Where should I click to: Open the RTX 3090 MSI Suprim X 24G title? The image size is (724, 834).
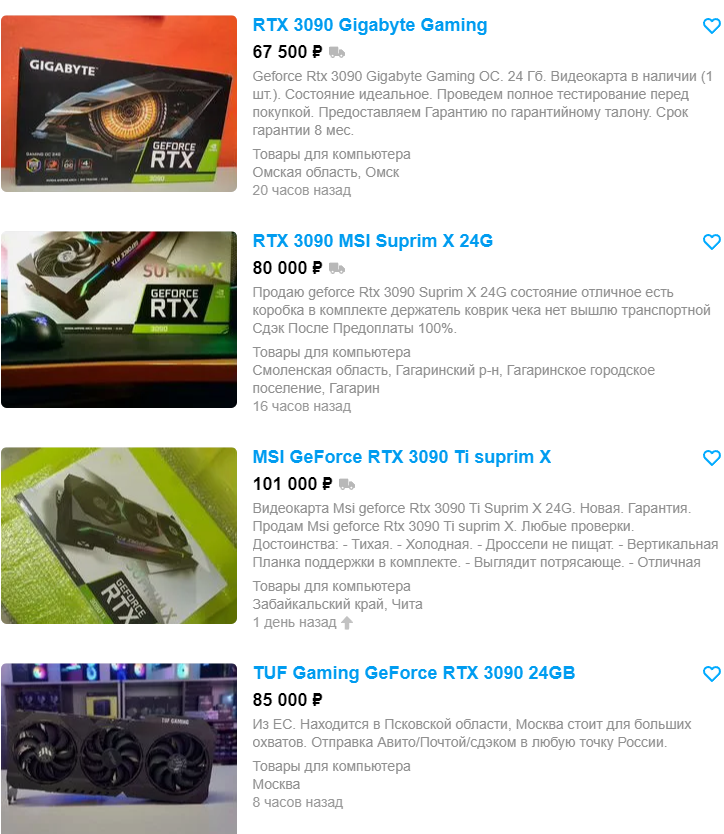[373, 241]
